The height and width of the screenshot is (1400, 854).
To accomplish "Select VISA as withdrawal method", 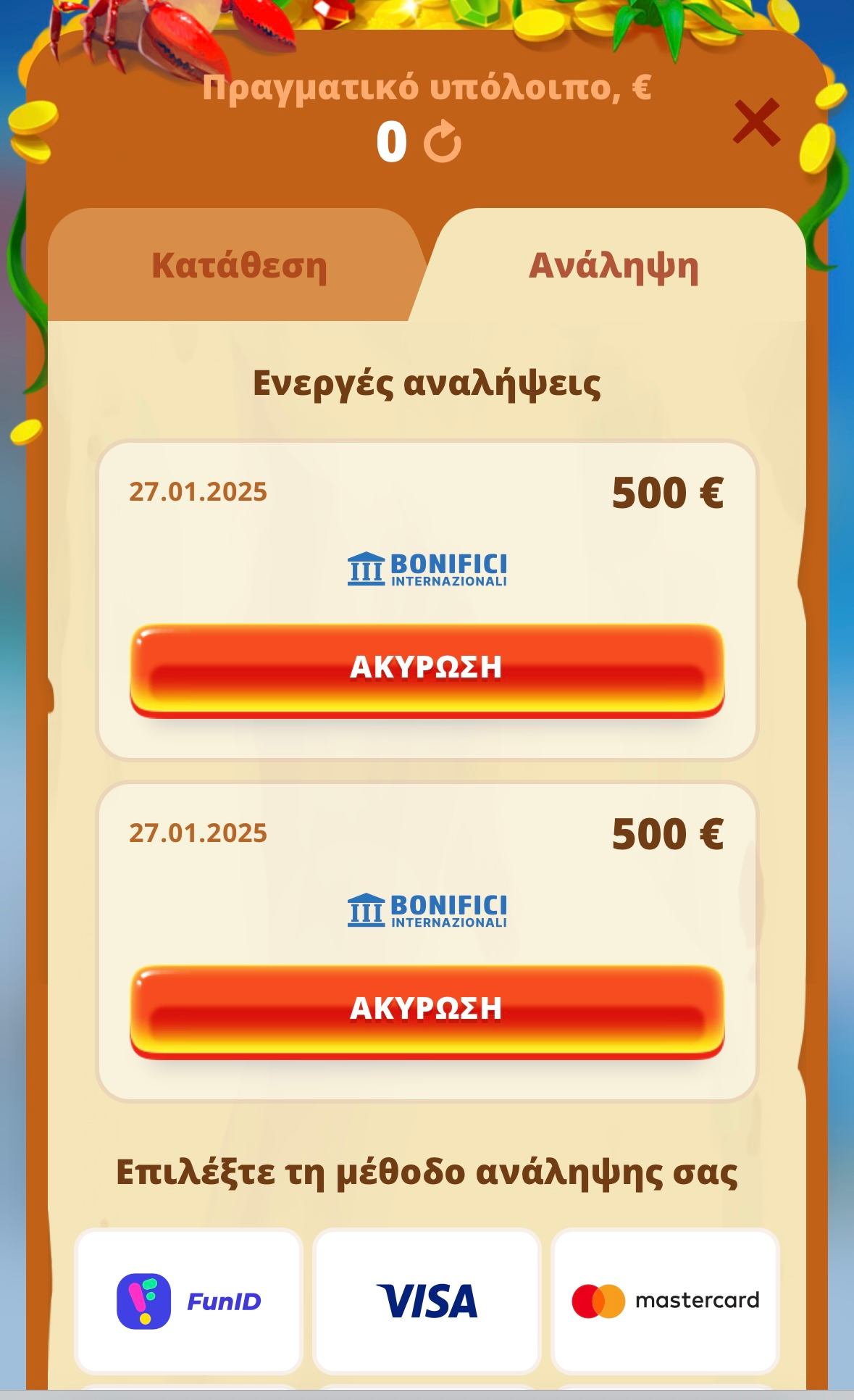I will coord(427,1301).
